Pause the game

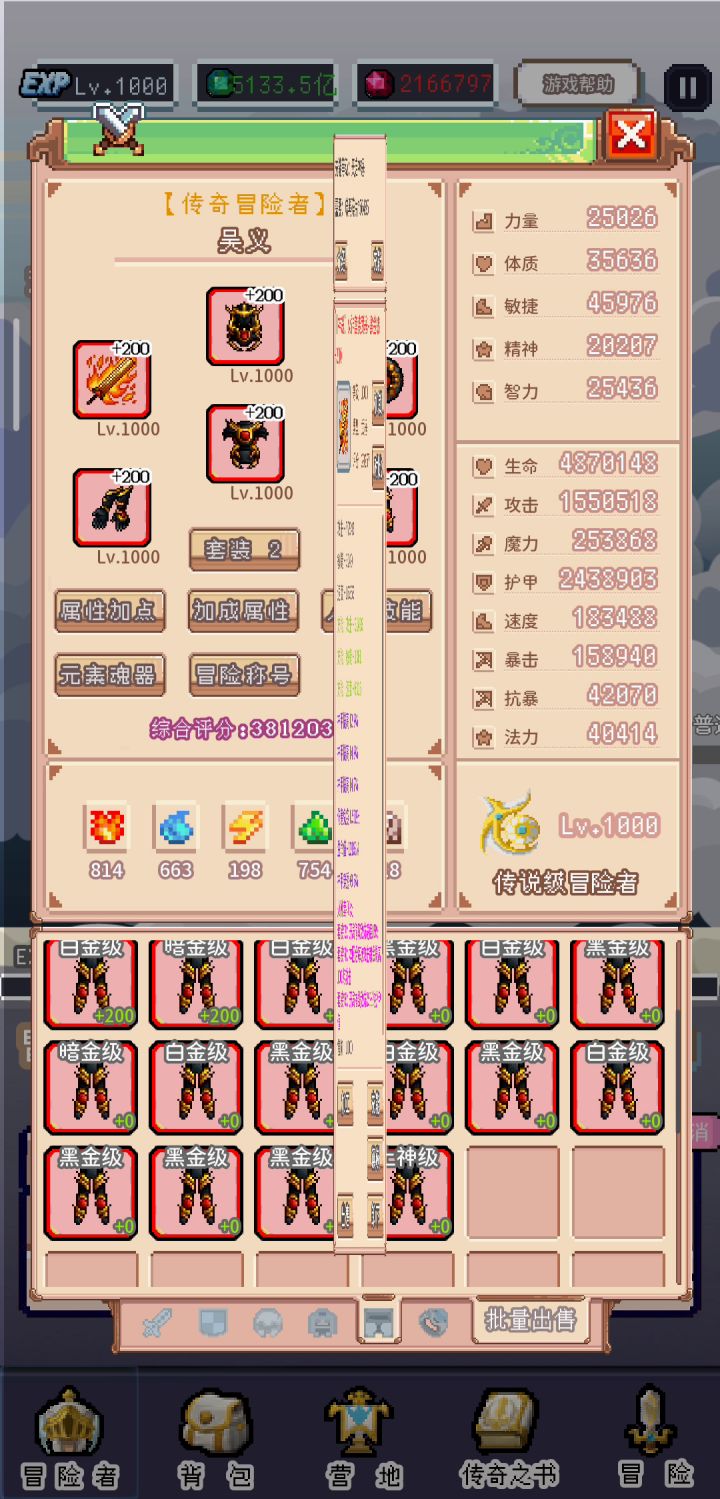pyautogui.click(x=688, y=87)
